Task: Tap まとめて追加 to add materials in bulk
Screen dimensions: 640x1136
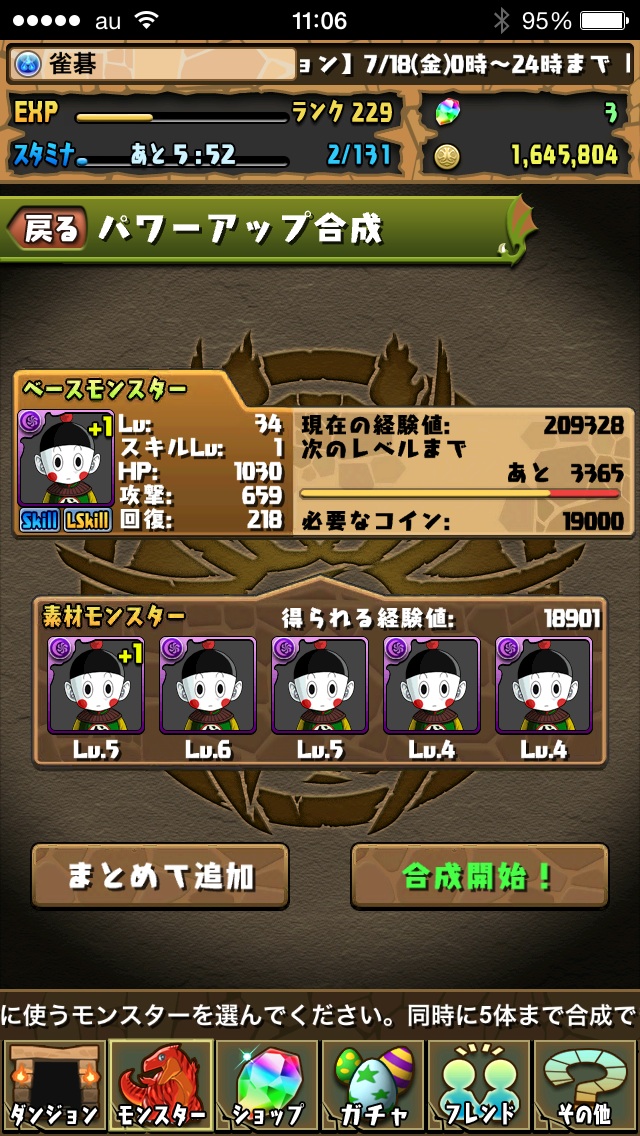Action: pyautogui.click(x=160, y=876)
